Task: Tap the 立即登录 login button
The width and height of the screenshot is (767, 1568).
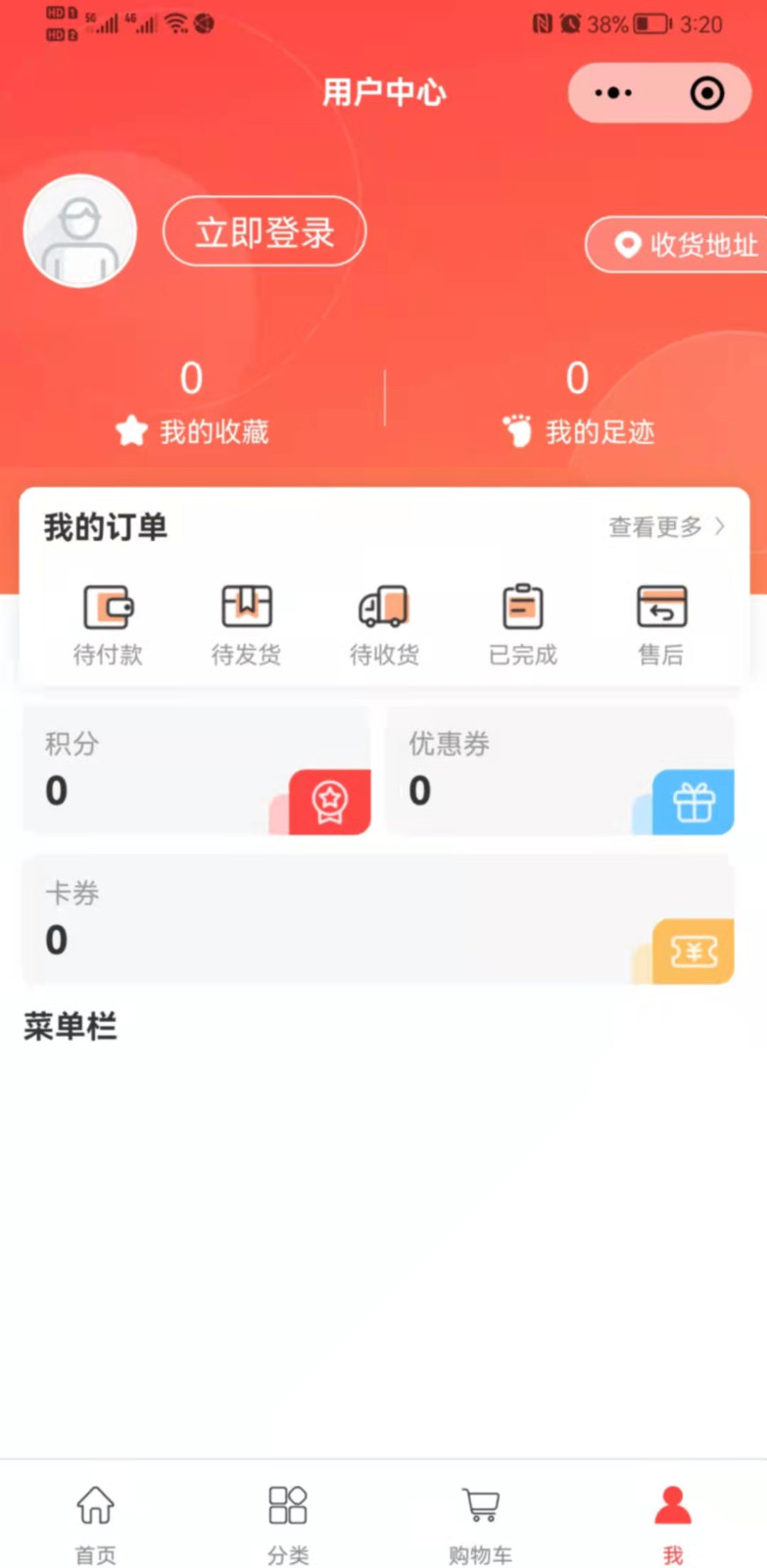Action: coord(264,232)
